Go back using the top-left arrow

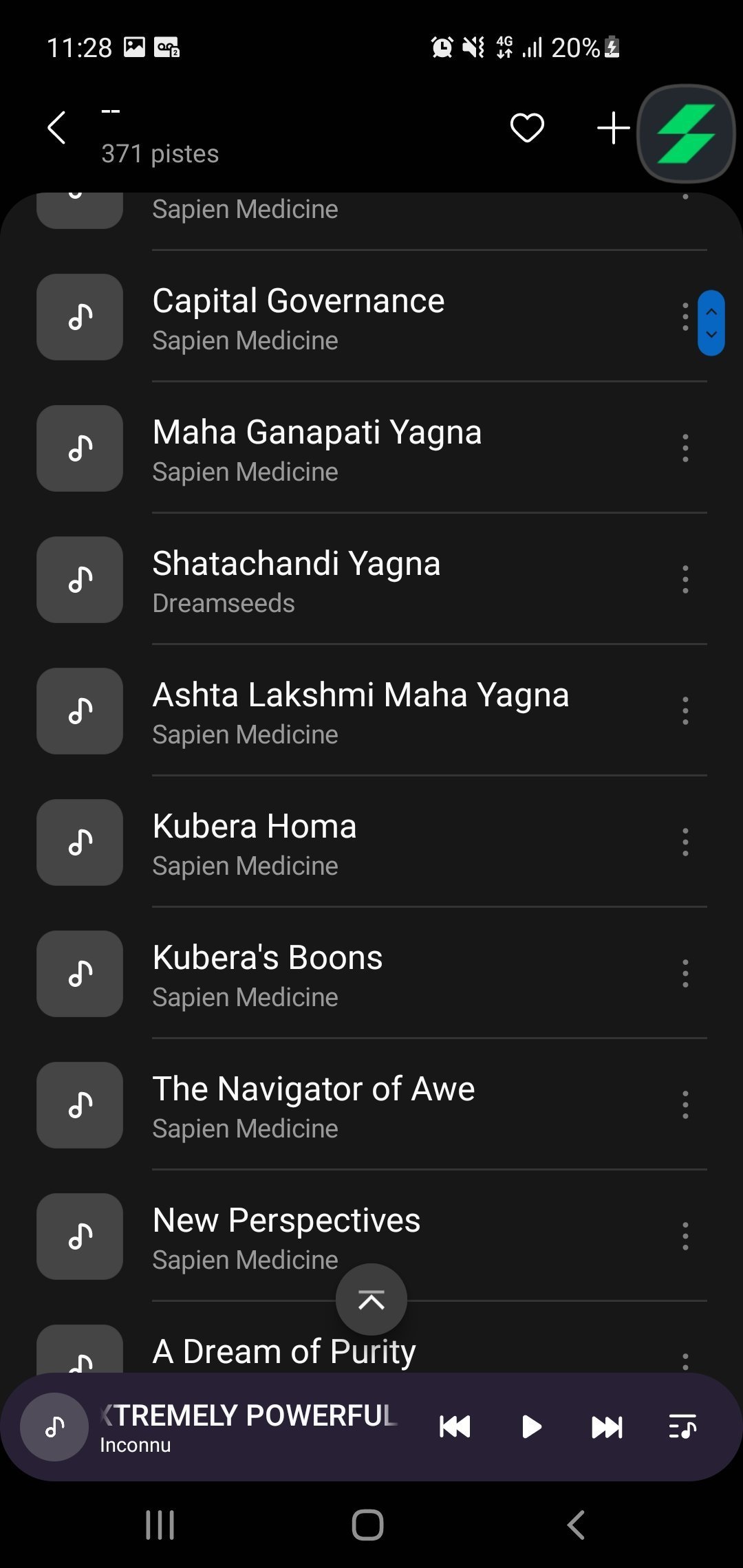[56, 128]
